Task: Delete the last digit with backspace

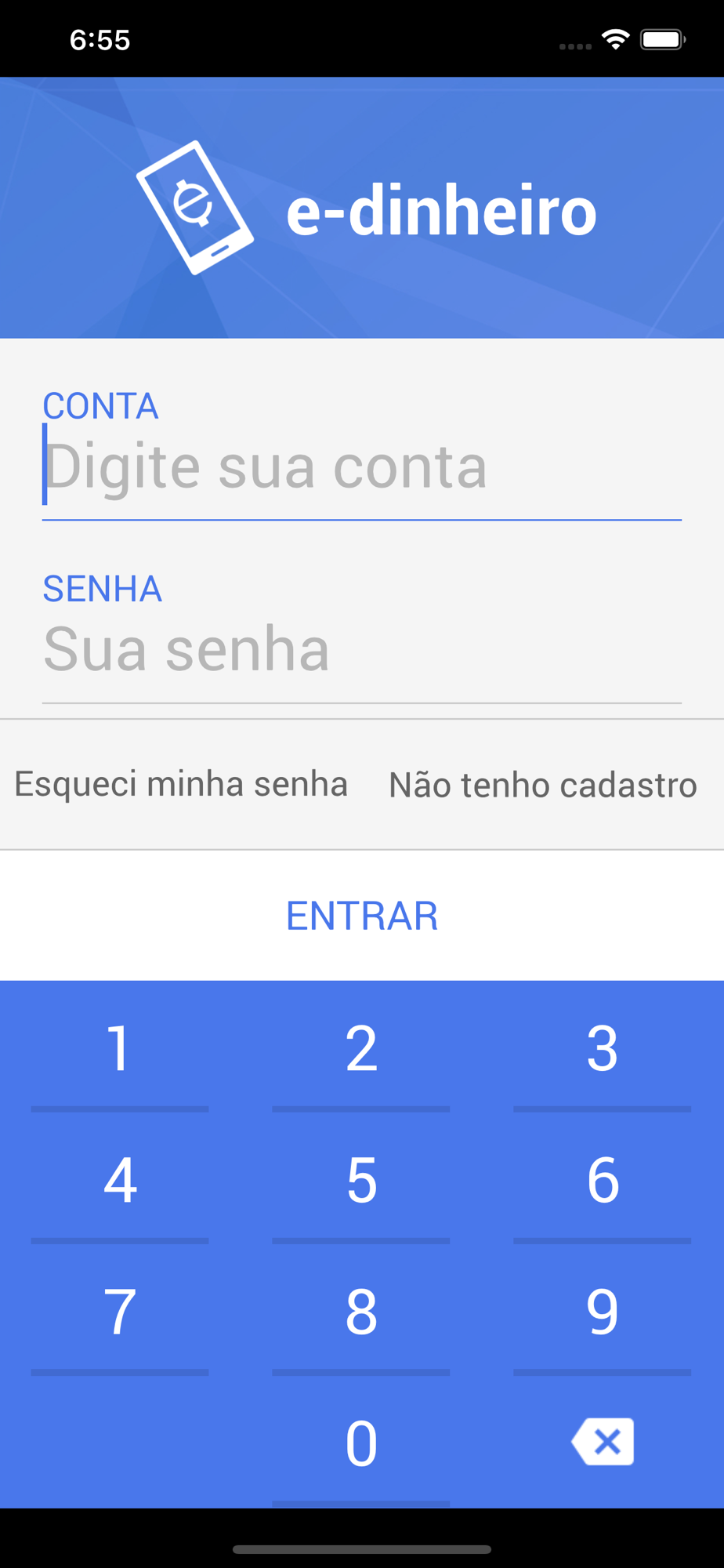Action: click(x=602, y=1442)
